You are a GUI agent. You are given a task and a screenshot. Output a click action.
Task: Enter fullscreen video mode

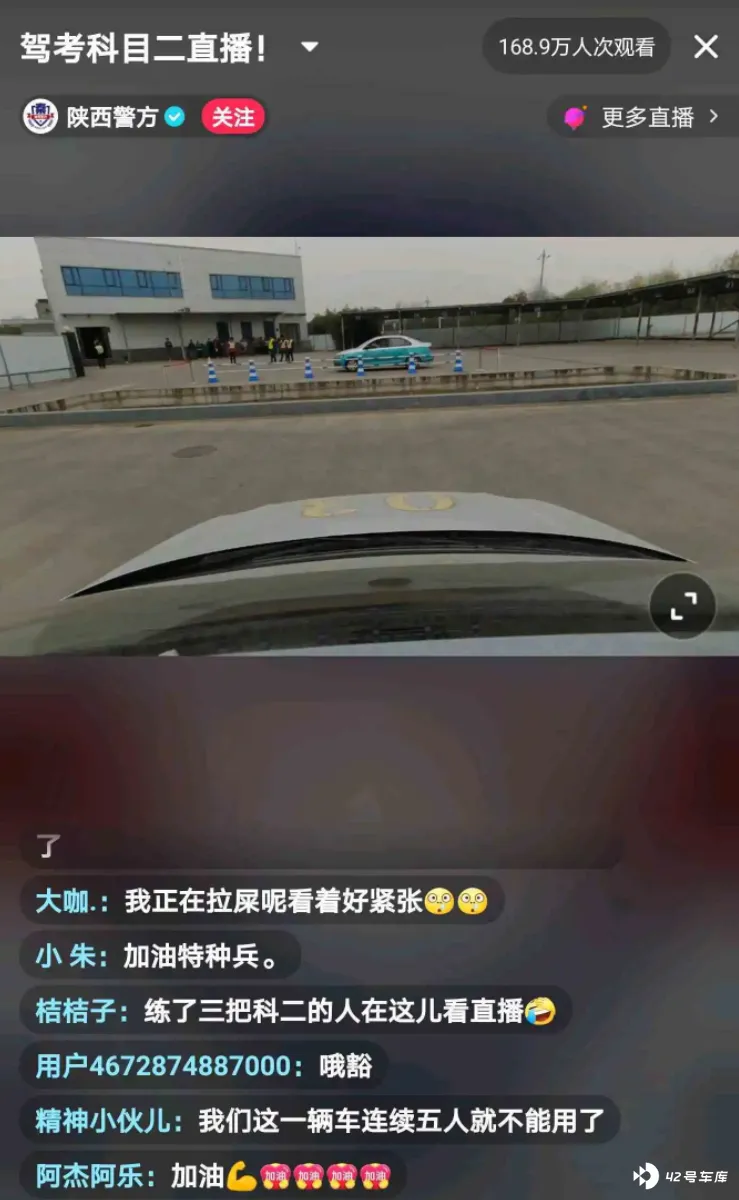coord(682,606)
